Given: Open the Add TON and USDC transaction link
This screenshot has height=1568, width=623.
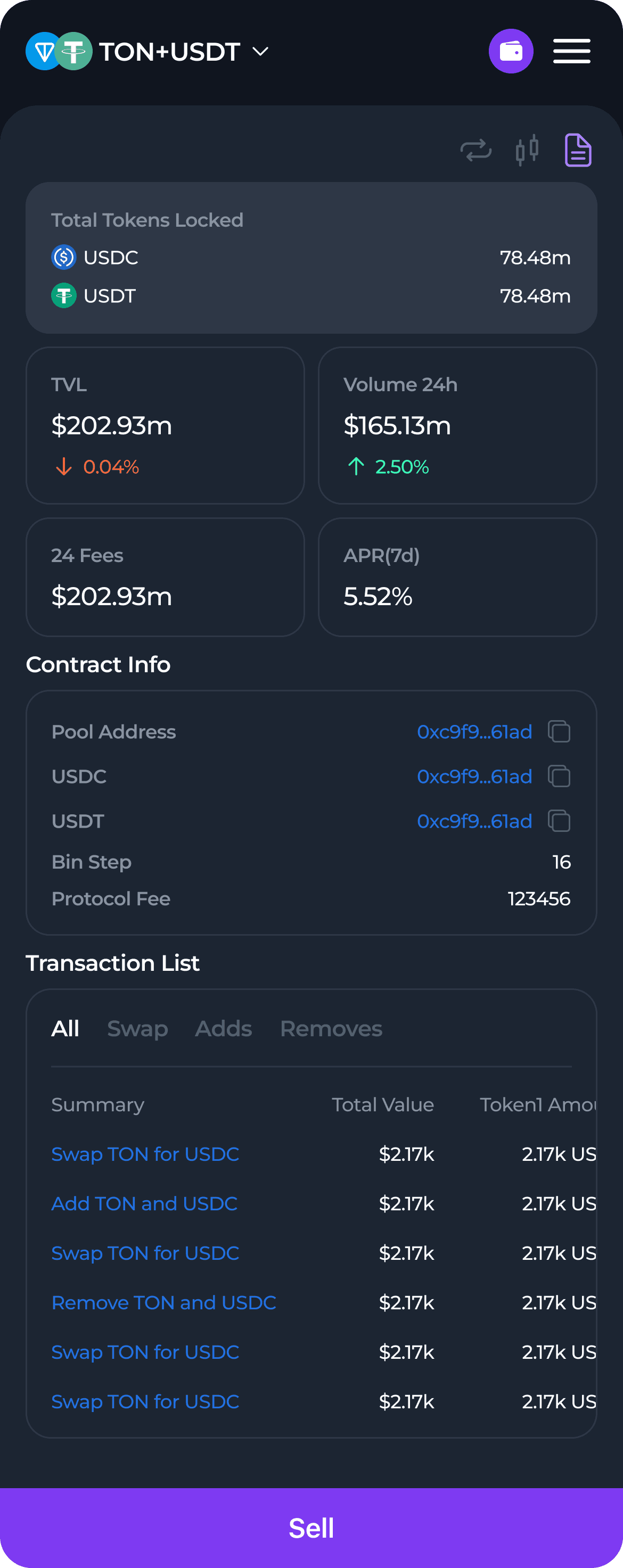Looking at the screenshot, I should 144,1203.
